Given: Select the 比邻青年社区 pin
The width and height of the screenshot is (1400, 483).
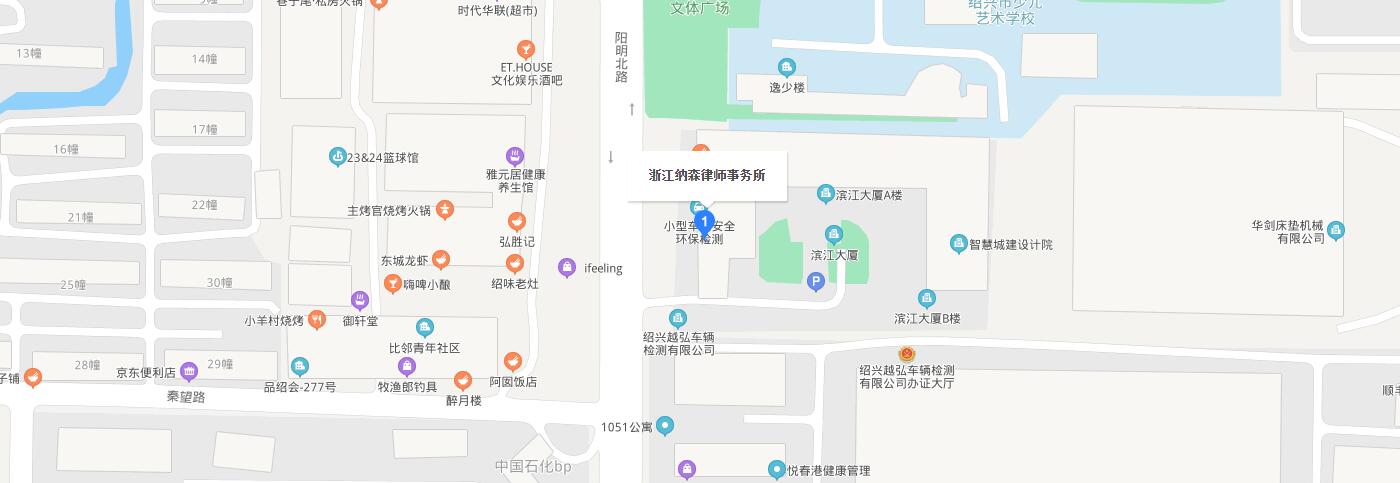Looking at the screenshot, I should (424, 328).
